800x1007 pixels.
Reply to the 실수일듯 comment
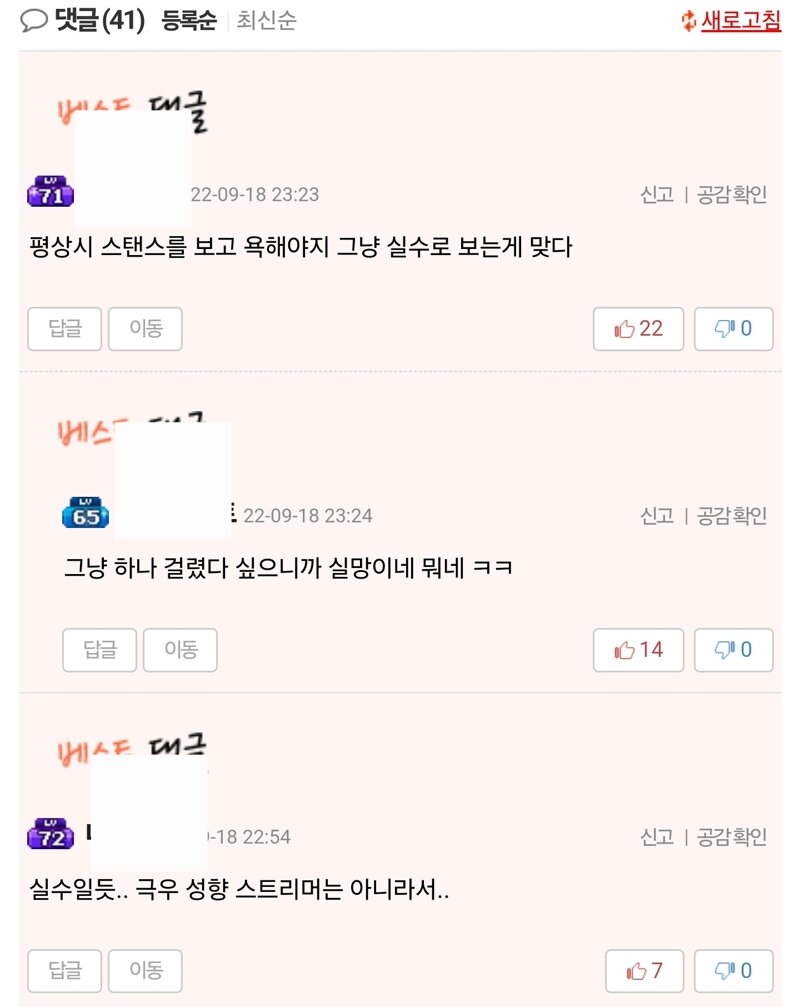click(65, 970)
